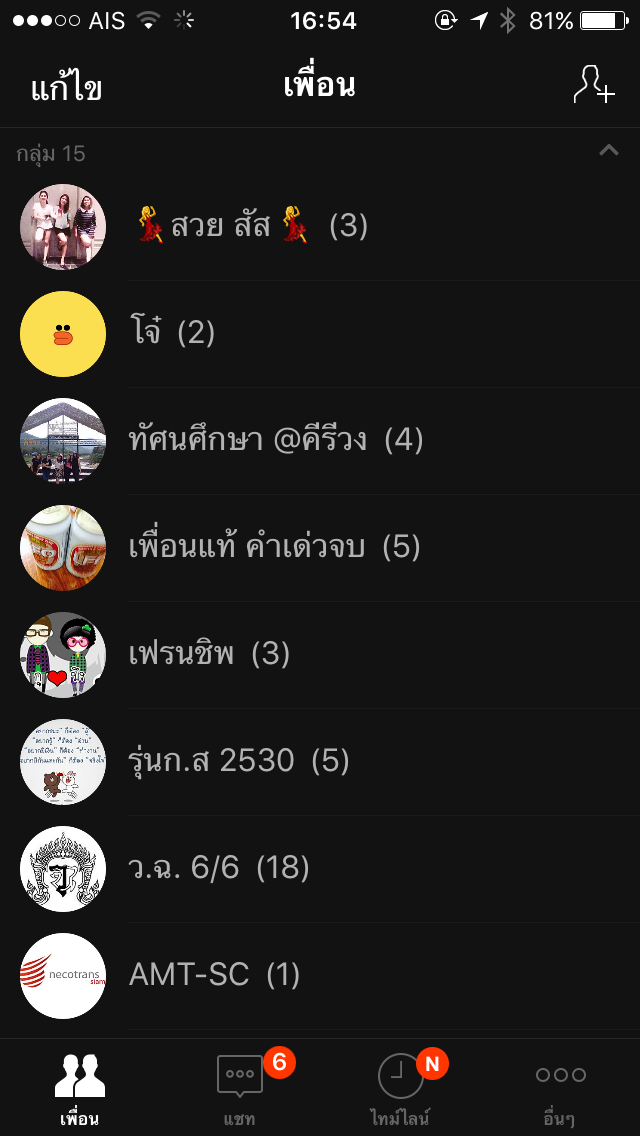Collapse the กลุ่ม 15 groups section

[x=608, y=152]
